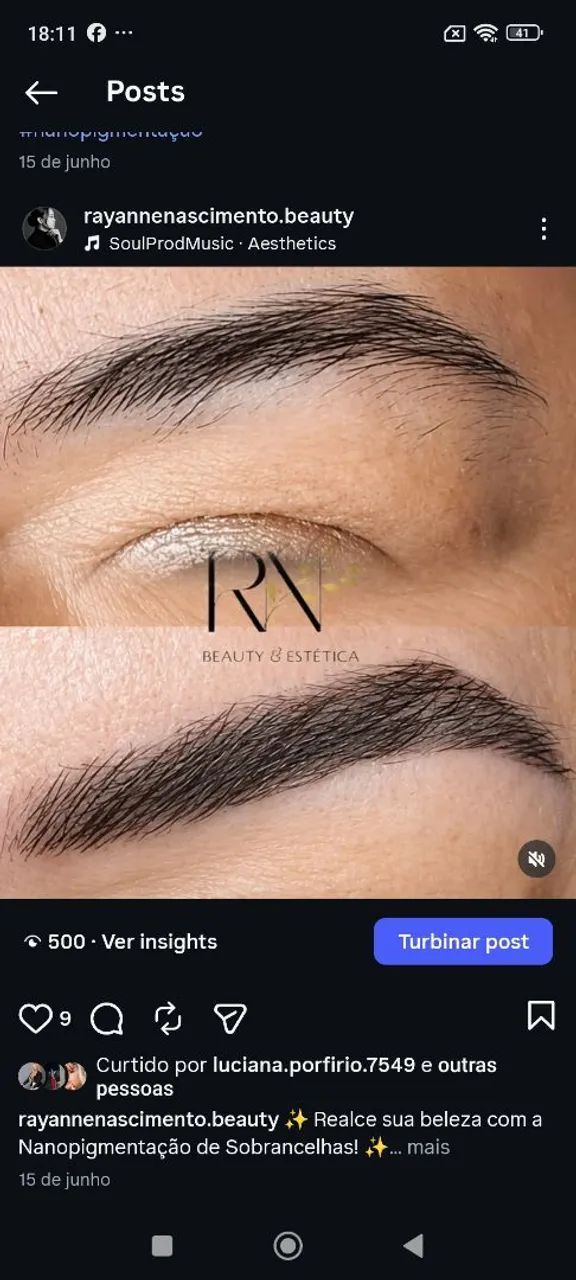The height and width of the screenshot is (1280, 576).
Task: Tap the system home button
Action: coord(288,1245)
